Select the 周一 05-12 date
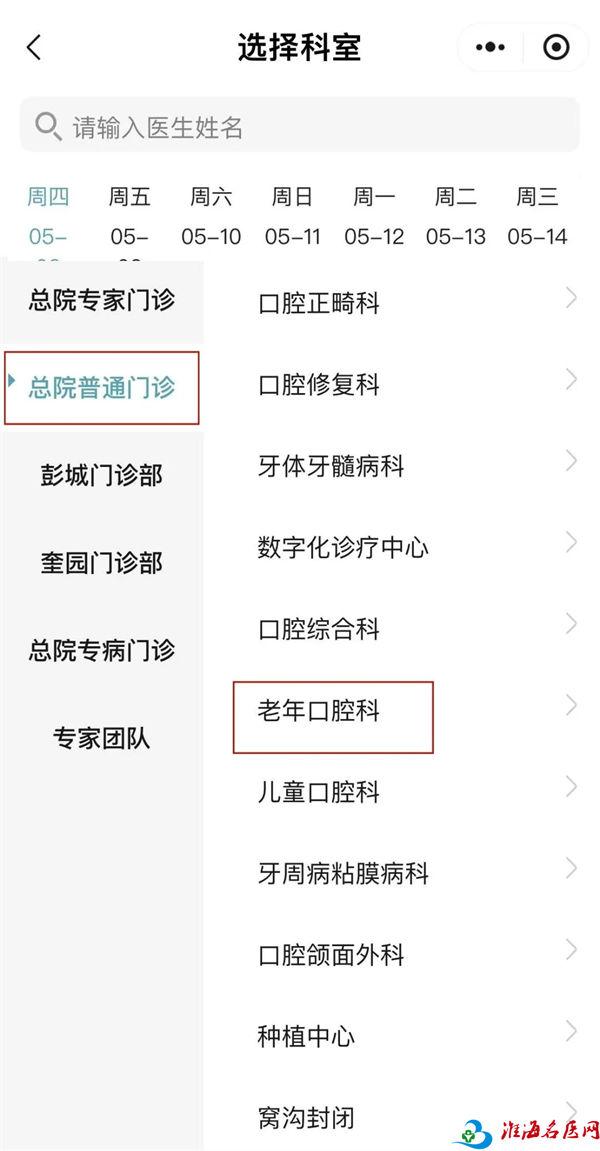The height and width of the screenshot is (1151, 600). [374, 217]
